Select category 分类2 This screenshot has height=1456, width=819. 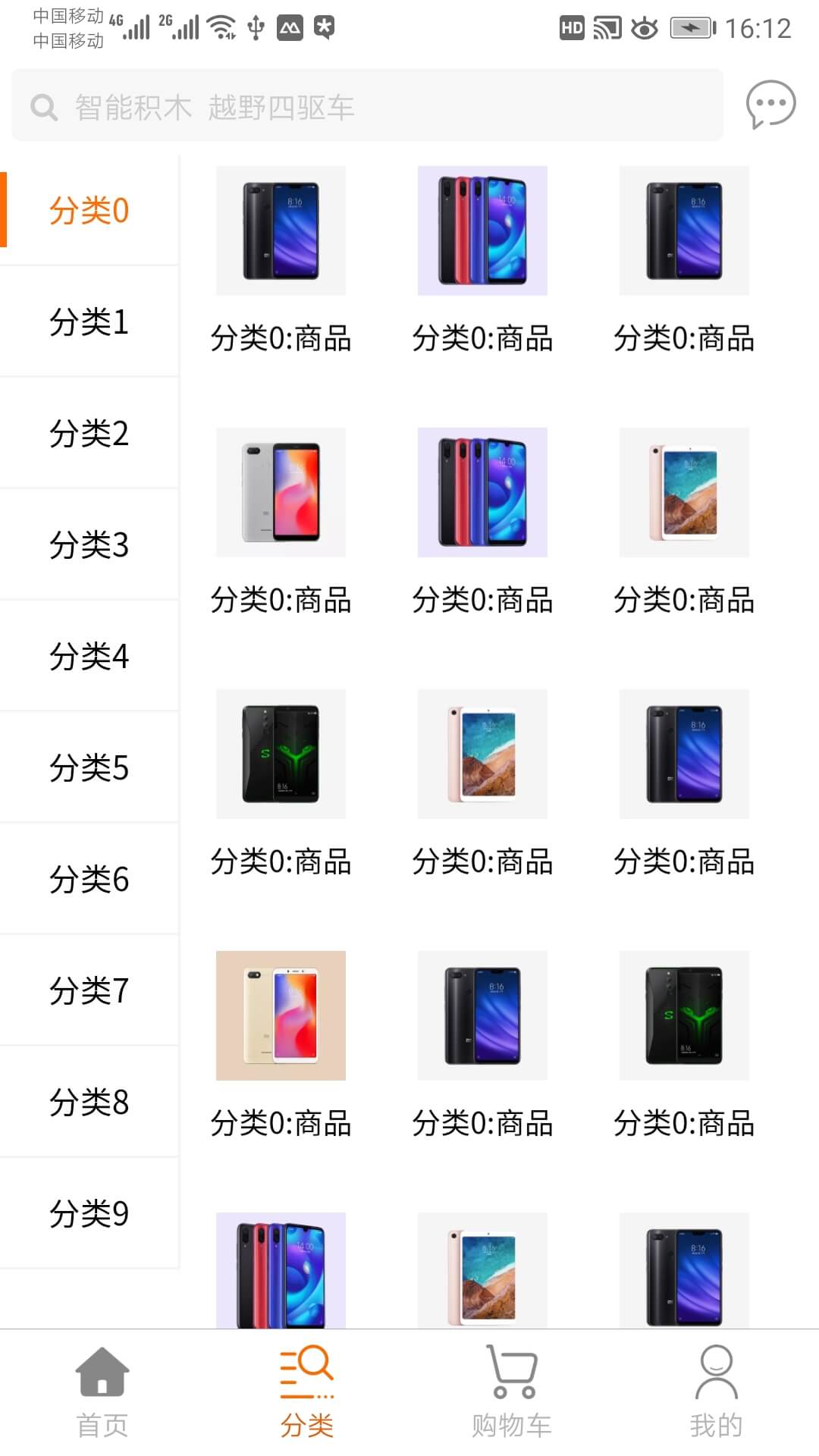point(89,433)
